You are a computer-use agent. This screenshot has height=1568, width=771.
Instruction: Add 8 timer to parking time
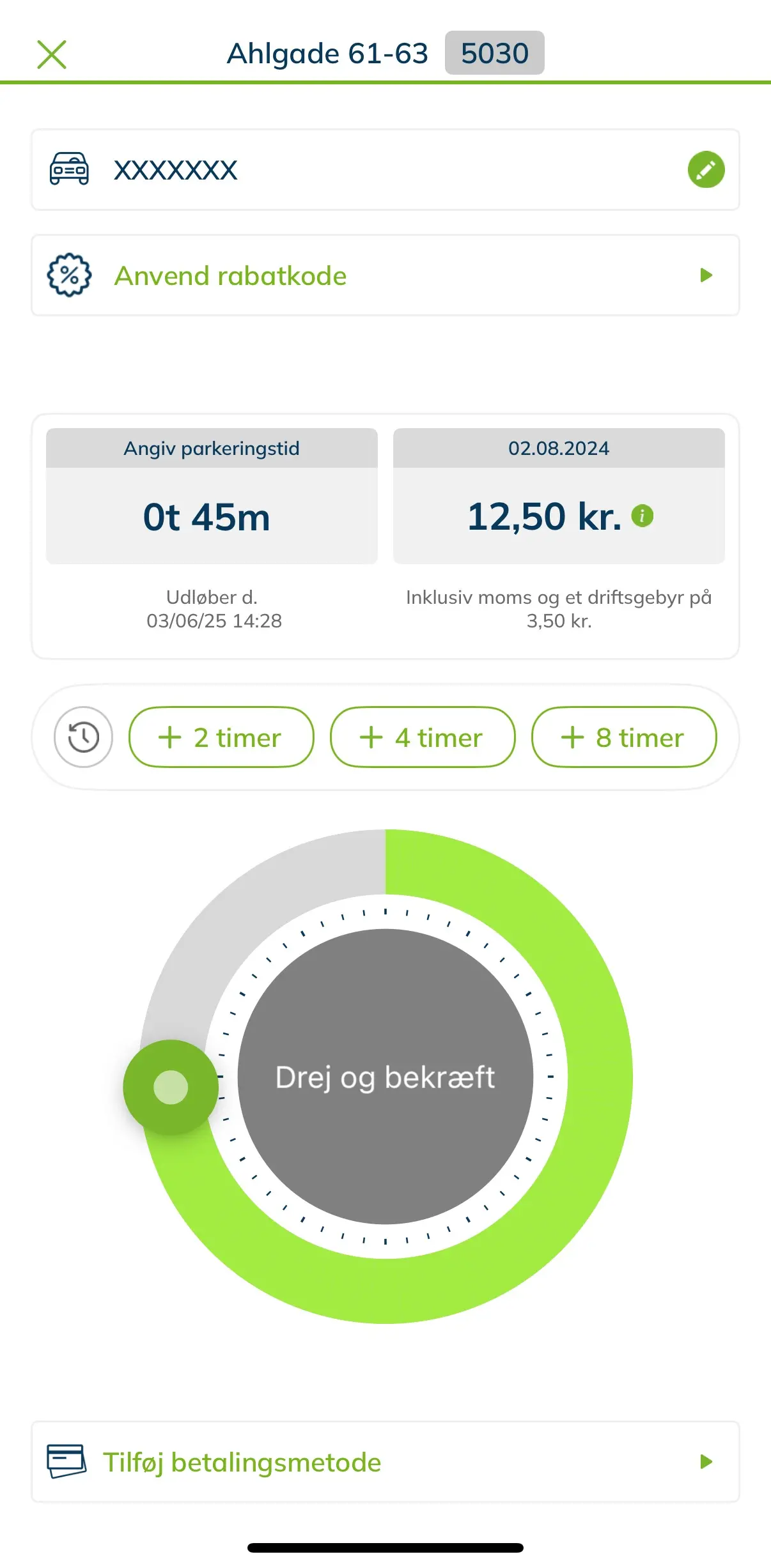pos(624,737)
